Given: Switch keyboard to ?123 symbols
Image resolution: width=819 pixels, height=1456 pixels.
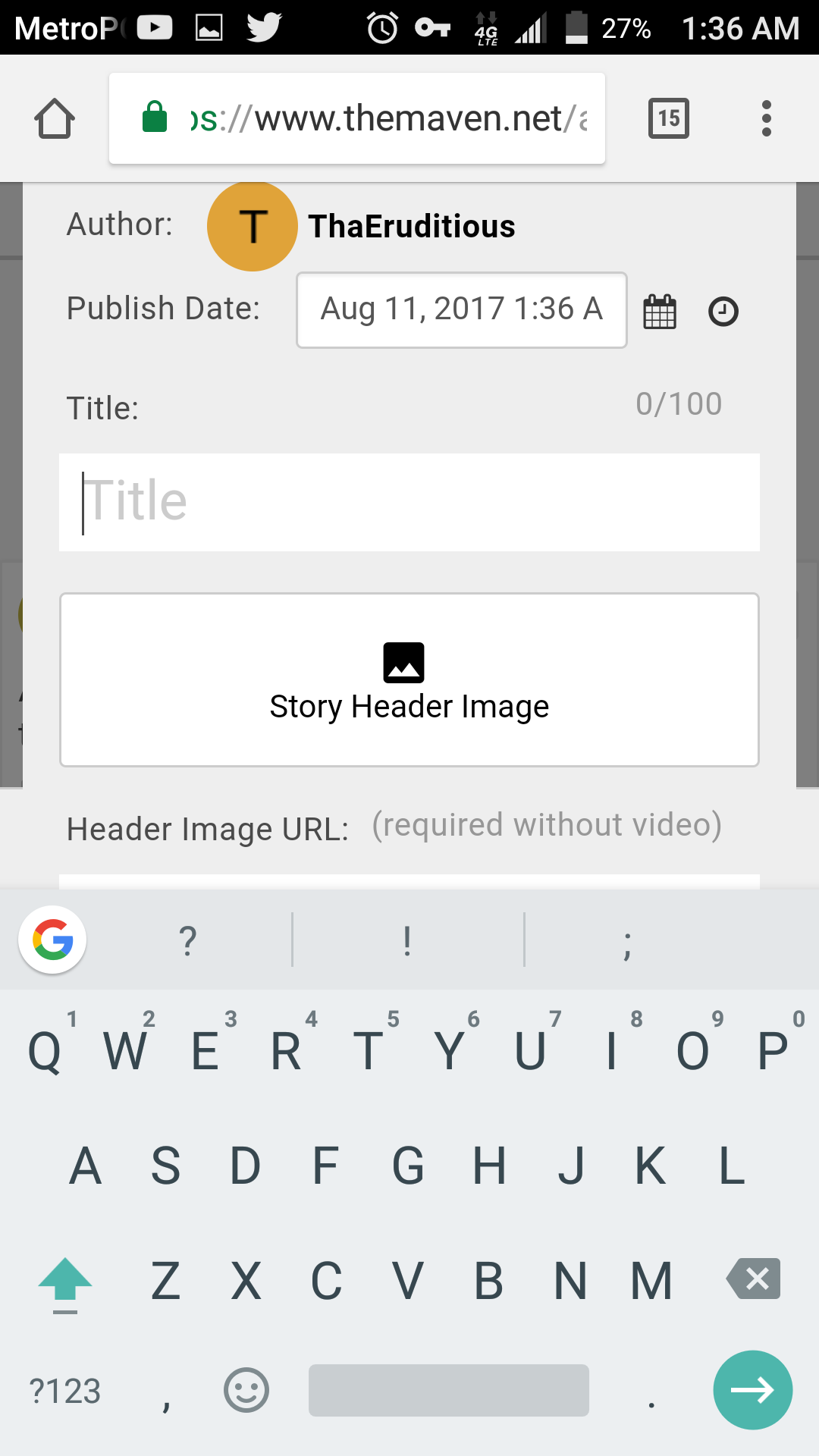Looking at the screenshot, I should 65,1391.
